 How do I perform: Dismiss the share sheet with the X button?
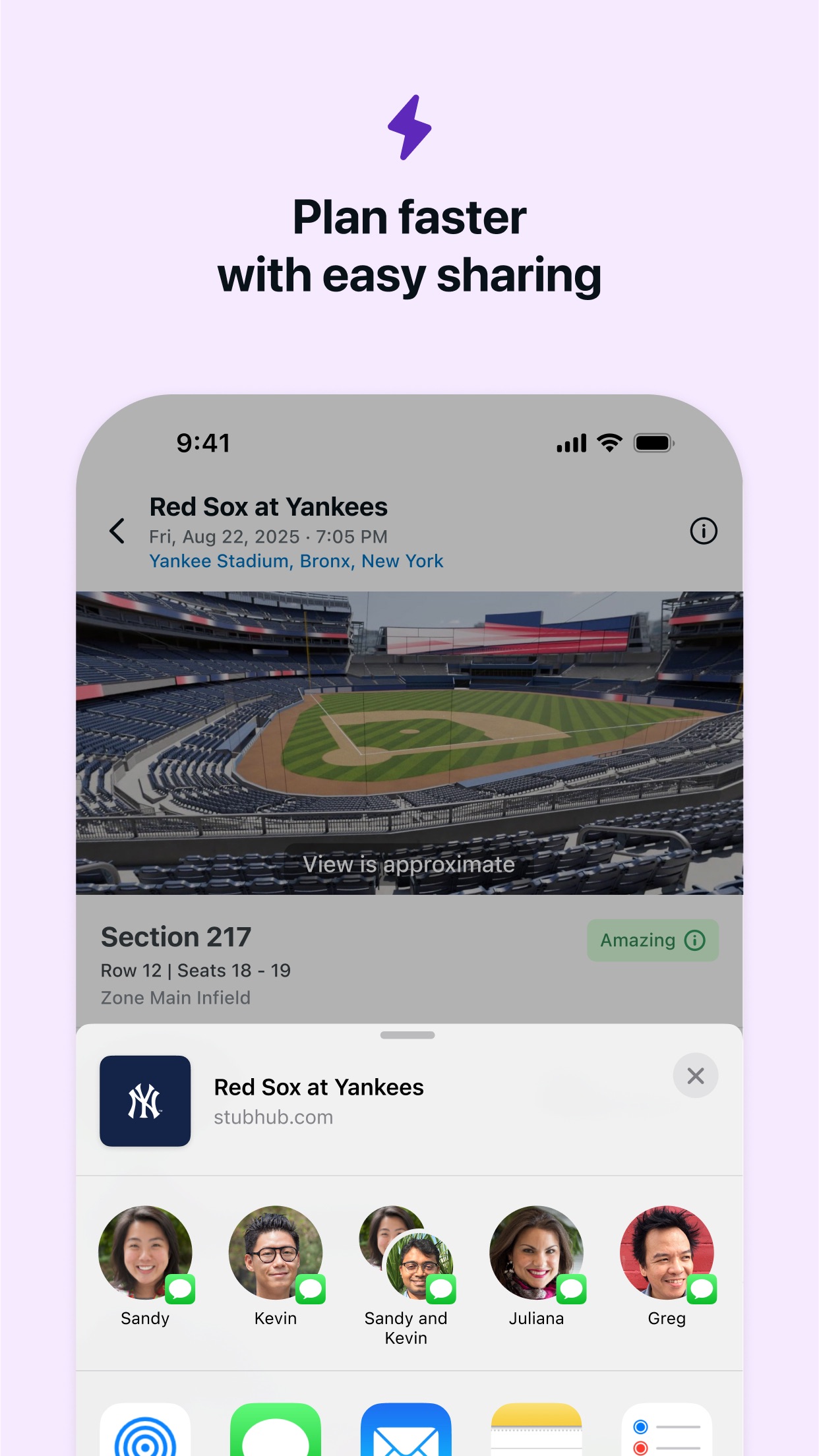click(x=695, y=1076)
